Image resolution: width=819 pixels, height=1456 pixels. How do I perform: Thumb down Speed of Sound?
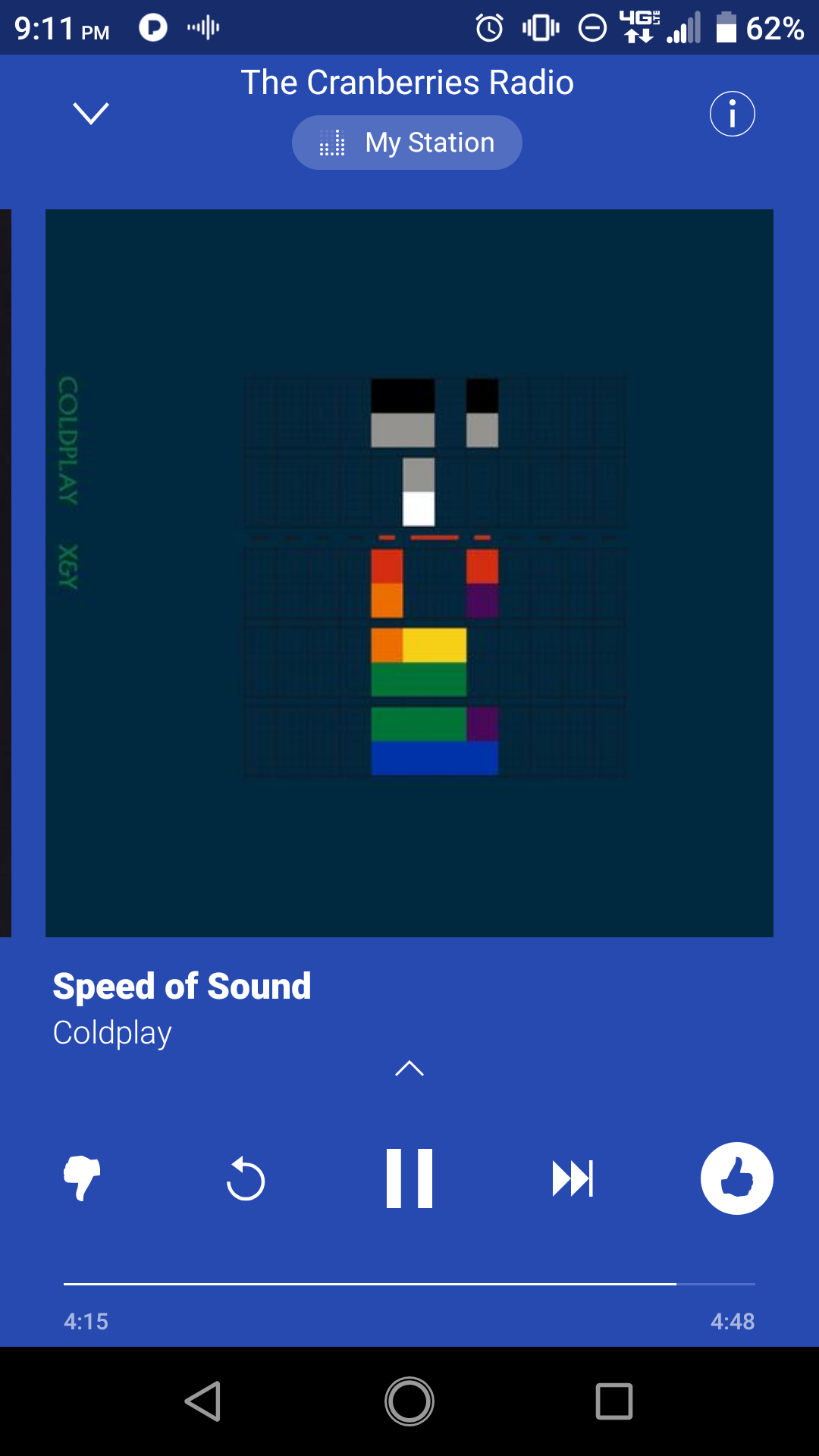(82, 1178)
